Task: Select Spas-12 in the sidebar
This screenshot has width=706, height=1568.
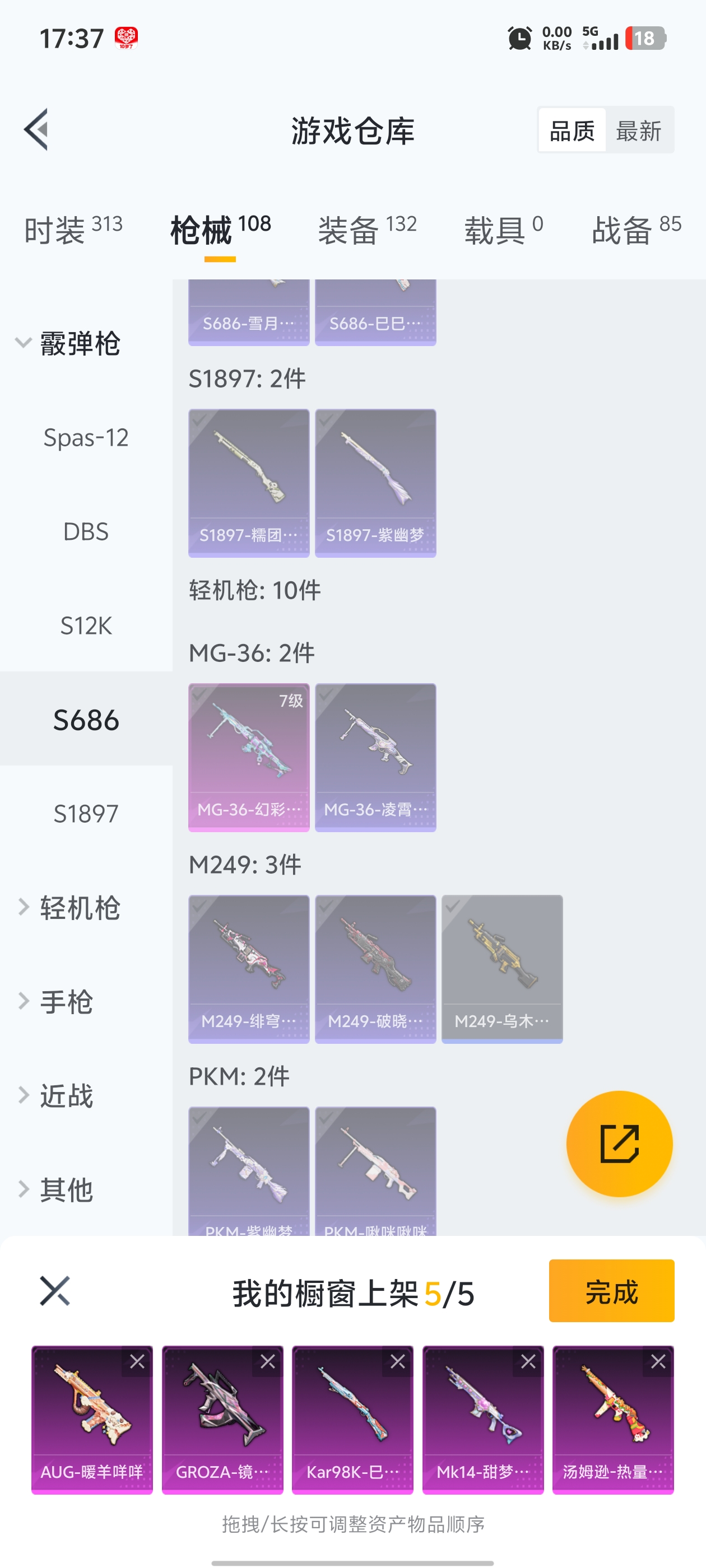Action: click(x=86, y=438)
